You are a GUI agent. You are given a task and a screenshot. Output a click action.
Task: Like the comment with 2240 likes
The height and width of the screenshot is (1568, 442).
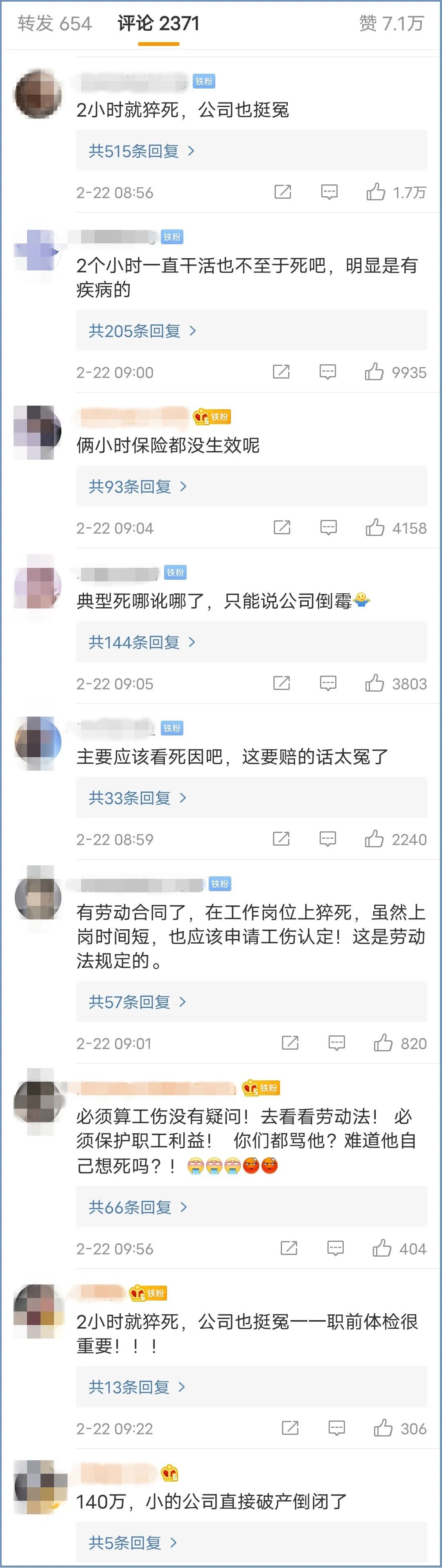pyautogui.click(x=374, y=840)
